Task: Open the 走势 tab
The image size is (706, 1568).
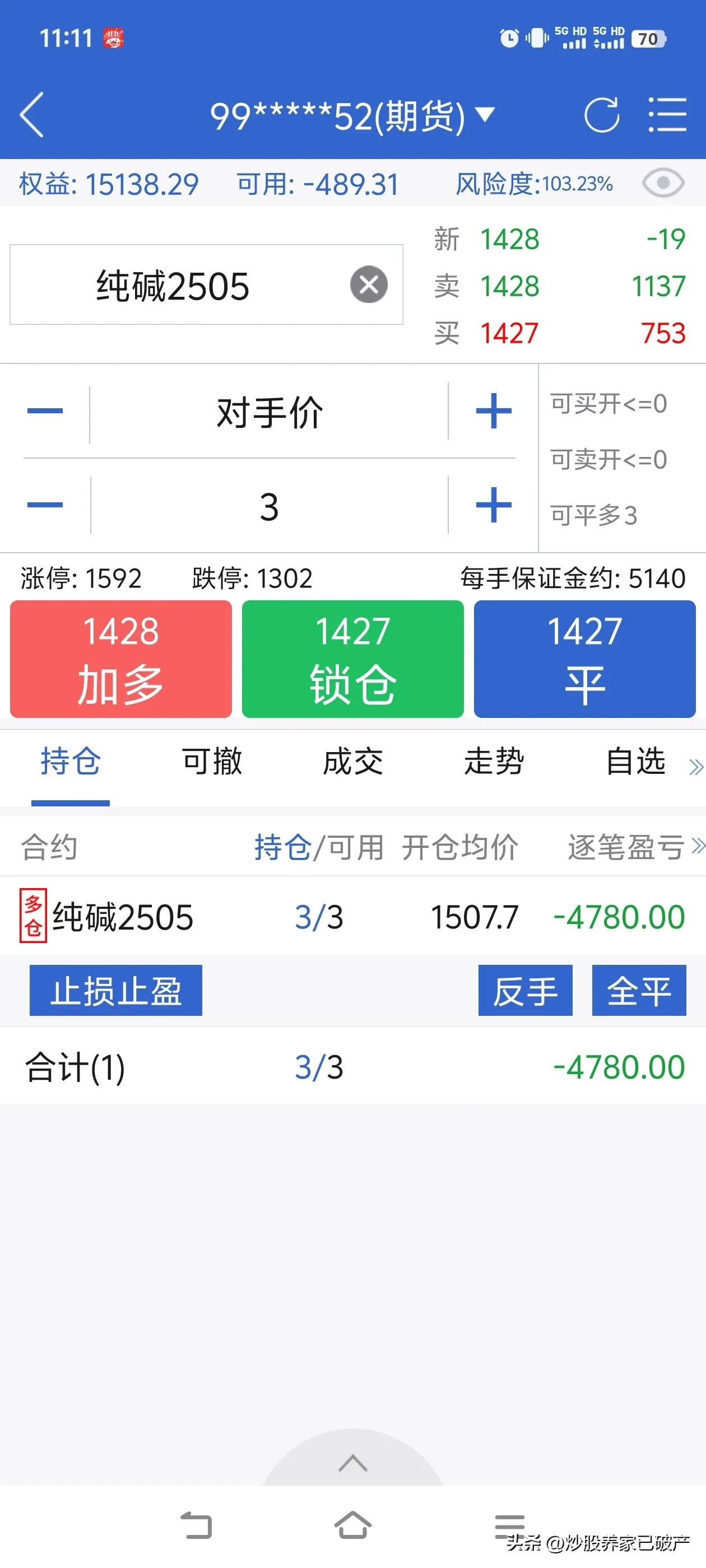Action: point(494,762)
